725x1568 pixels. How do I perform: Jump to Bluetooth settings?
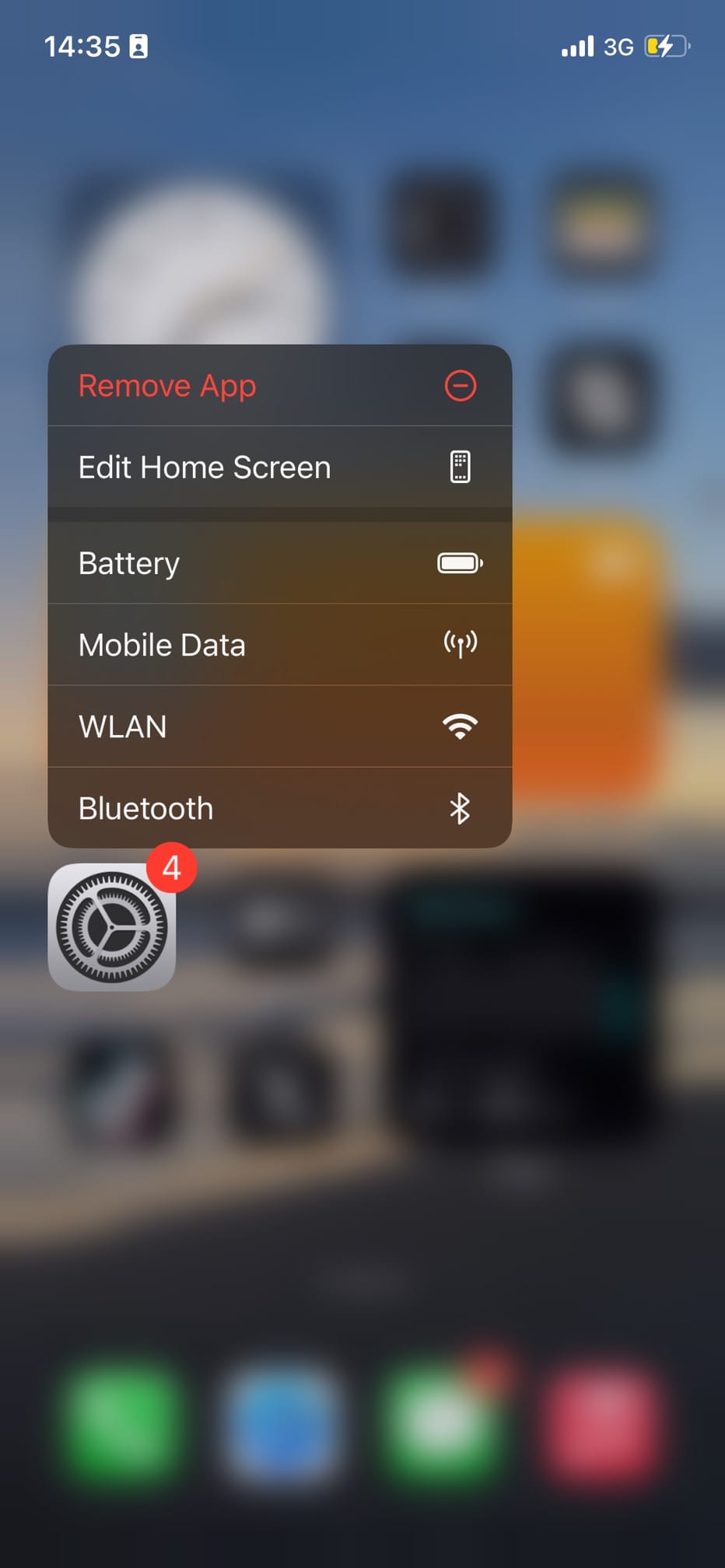tap(279, 808)
